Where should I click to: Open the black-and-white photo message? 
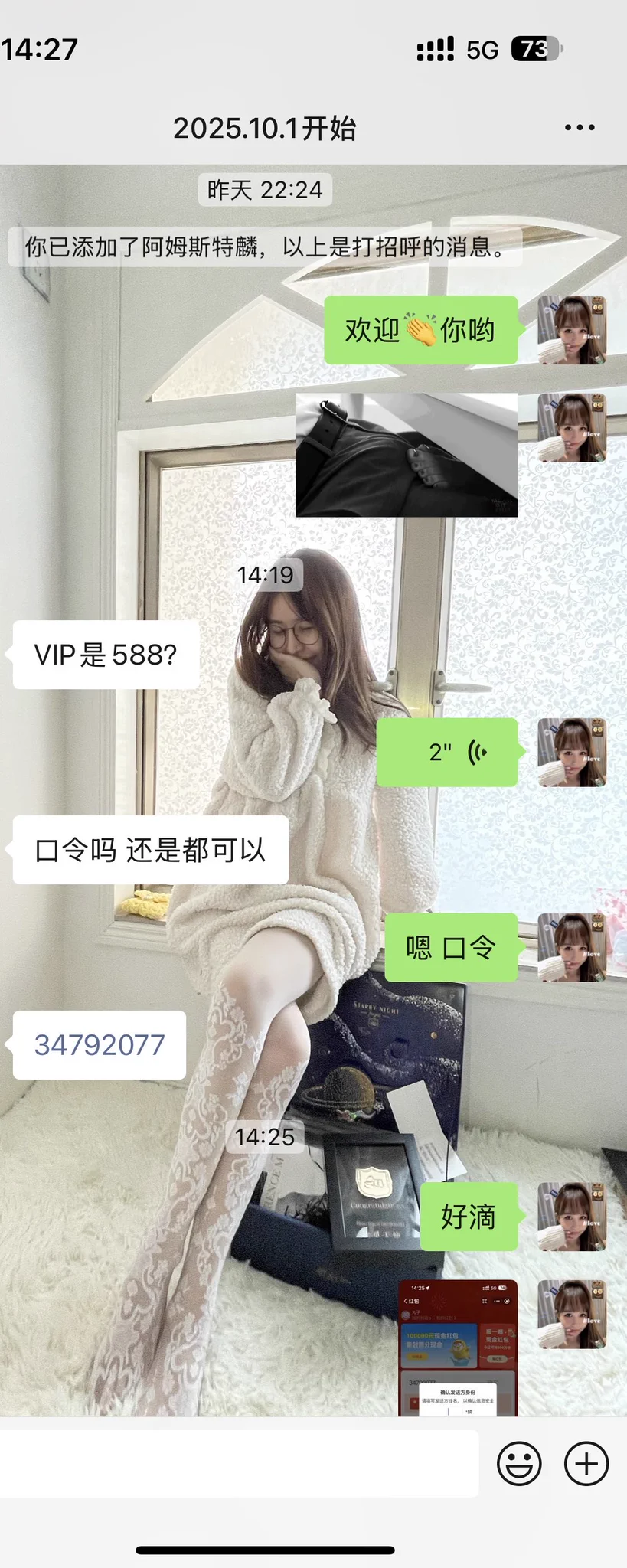(407, 455)
